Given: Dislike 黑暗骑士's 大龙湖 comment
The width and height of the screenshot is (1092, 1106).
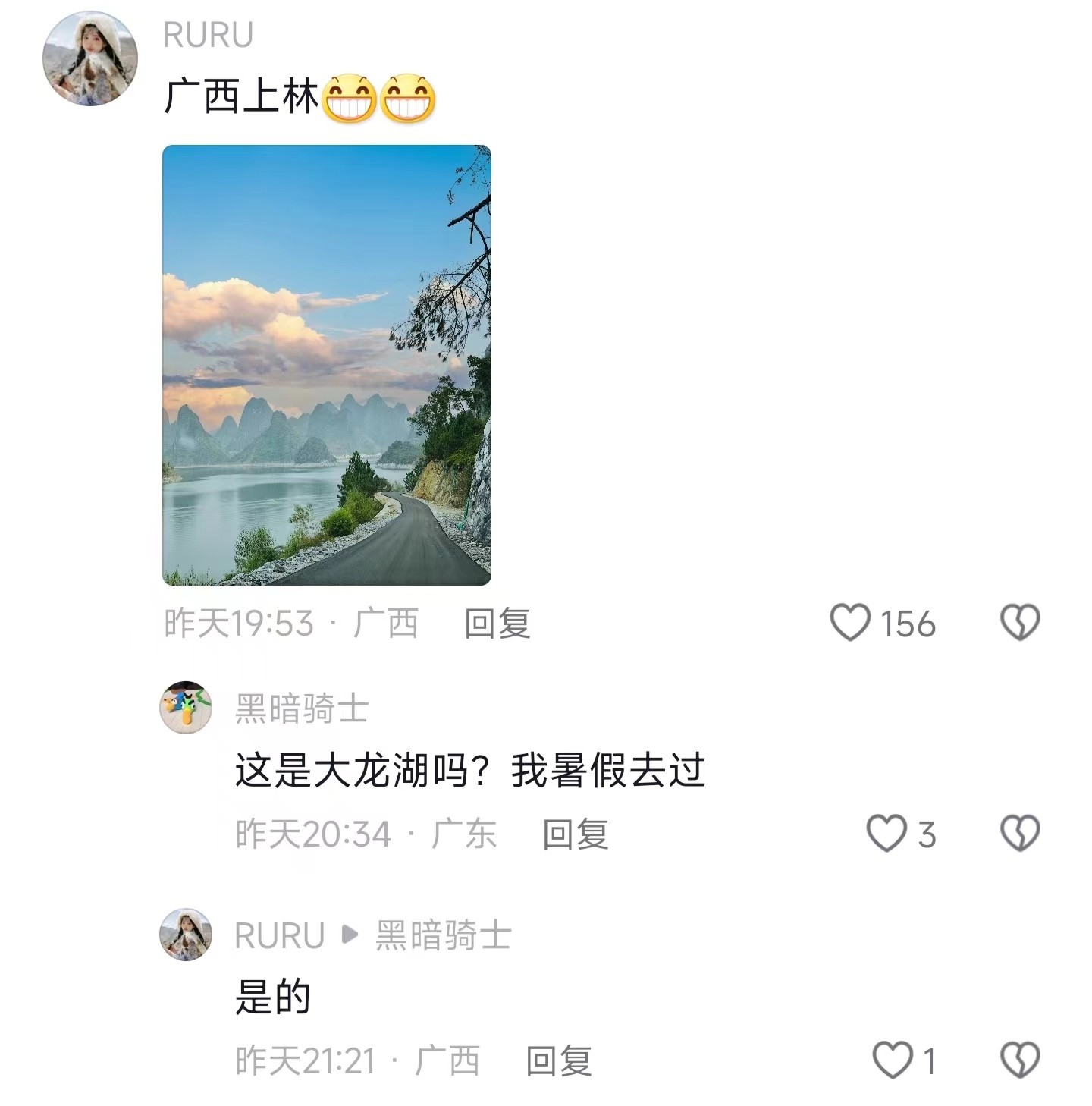Looking at the screenshot, I should click(x=1020, y=834).
